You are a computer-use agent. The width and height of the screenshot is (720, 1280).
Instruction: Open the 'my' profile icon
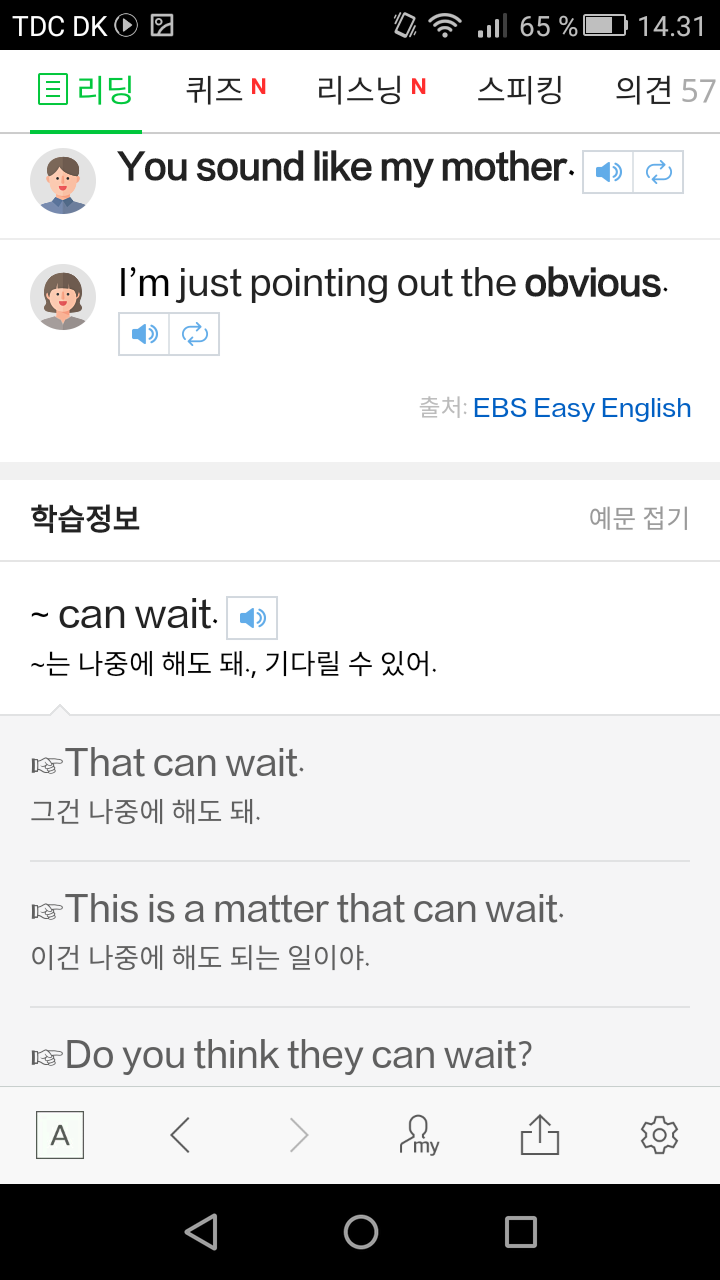tap(419, 1135)
